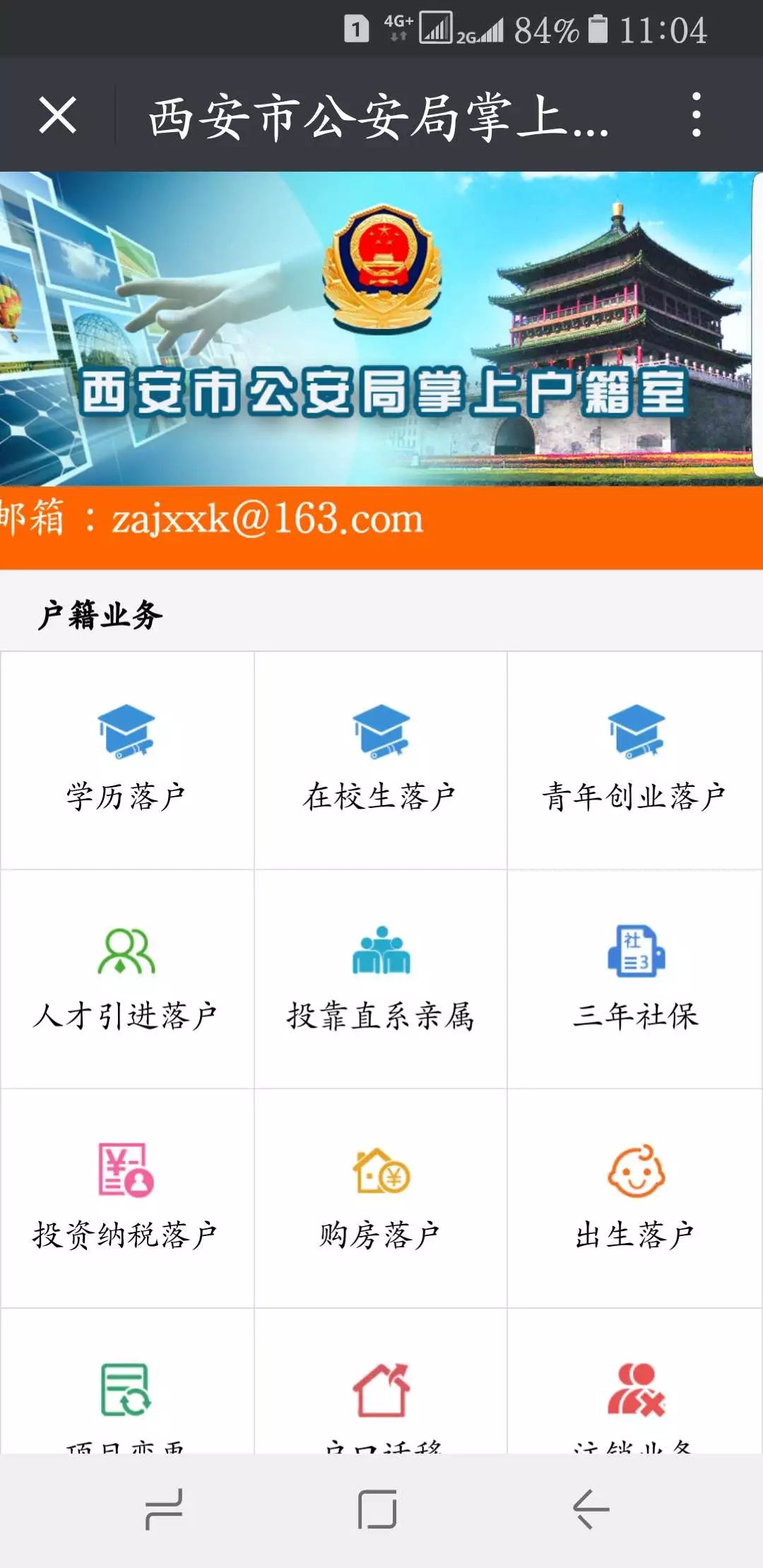Go back using system navigation arrow
The width and height of the screenshot is (763, 1568).
591,1509
